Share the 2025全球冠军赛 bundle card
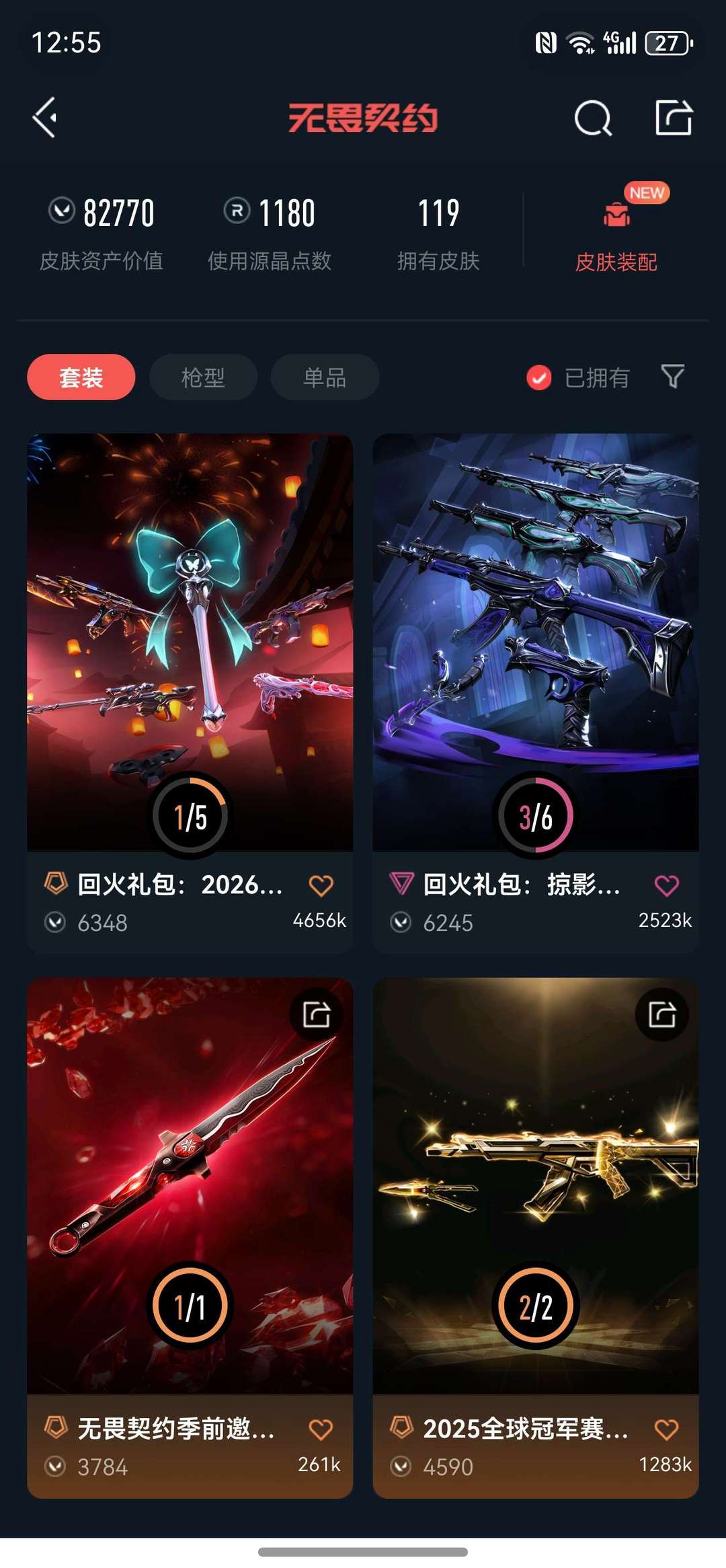726x1568 pixels. click(x=661, y=1014)
